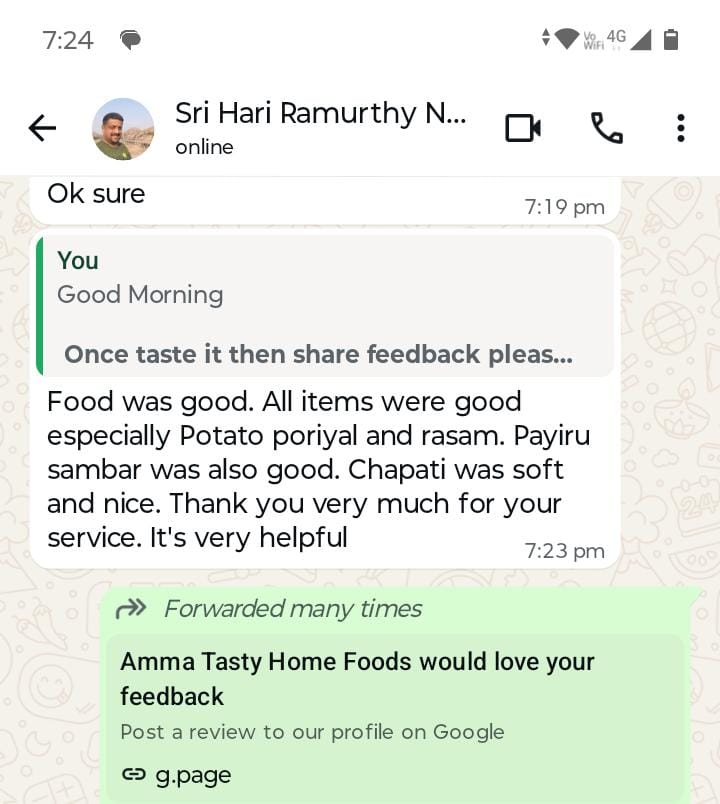Start a voice call with Sri Hari
This screenshot has width=720, height=804.
point(606,128)
